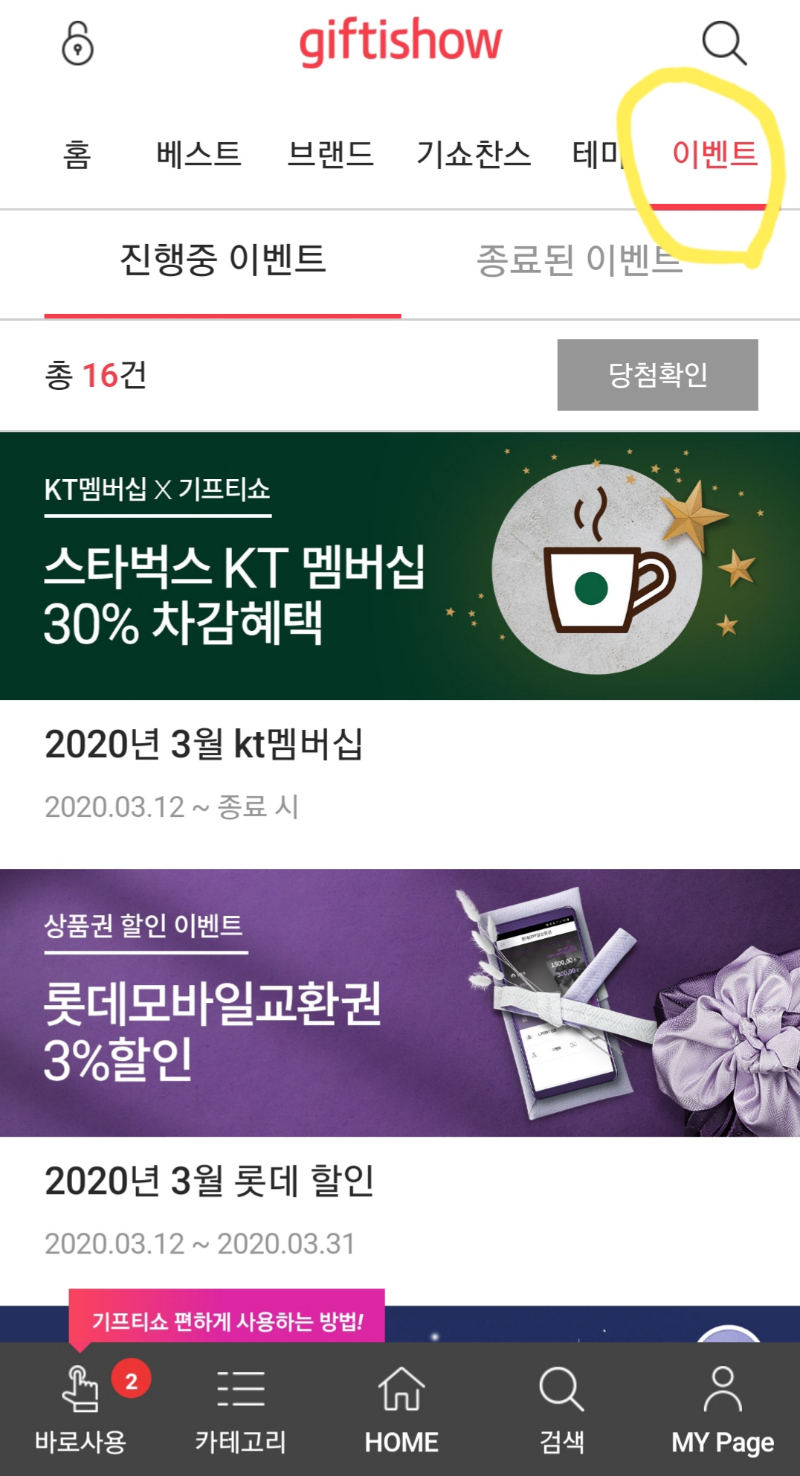Viewport: 800px width, 1476px height.
Task: Open 검색 in the bottom bar
Action: click(561, 1410)
